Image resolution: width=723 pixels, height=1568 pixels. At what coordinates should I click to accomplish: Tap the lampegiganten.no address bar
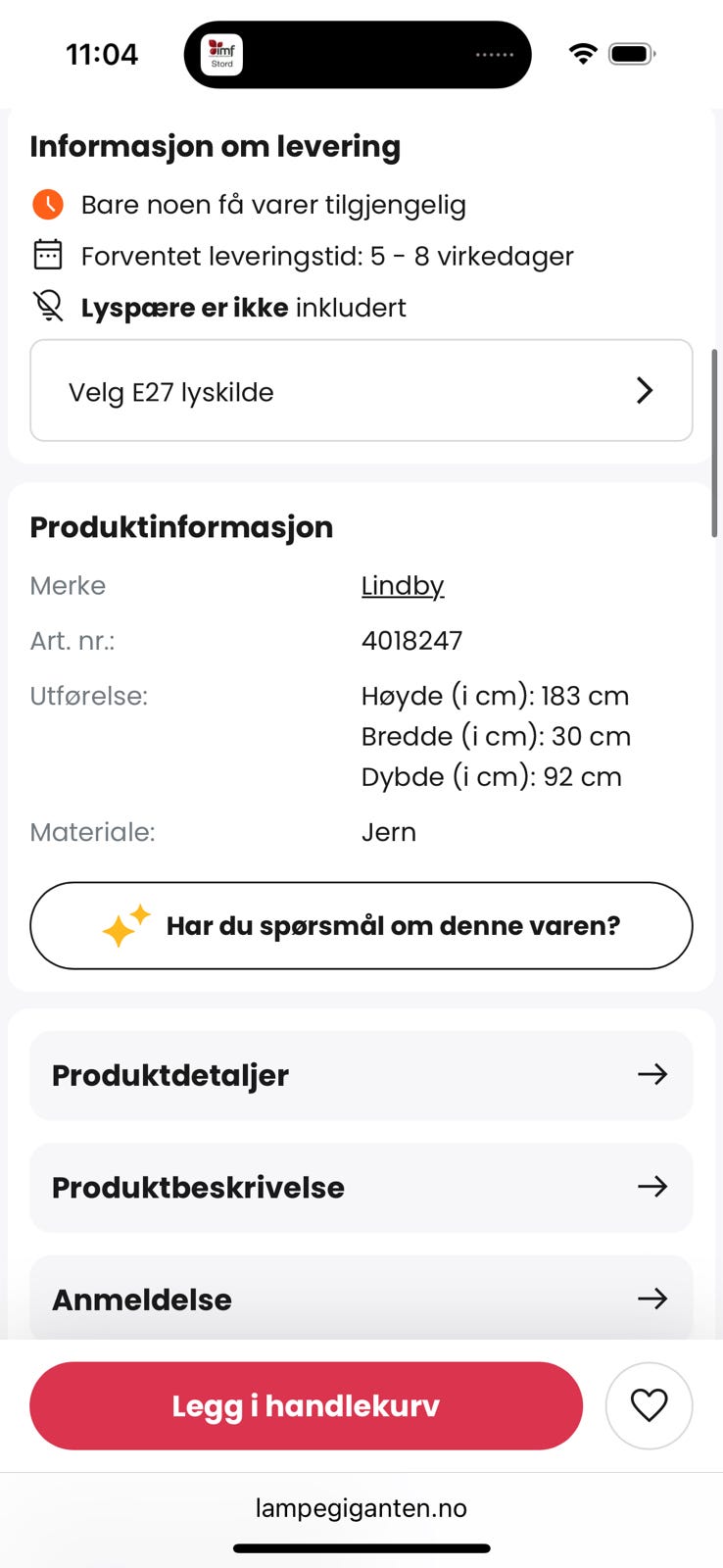pyautogui.click(x=361, y=1508)
